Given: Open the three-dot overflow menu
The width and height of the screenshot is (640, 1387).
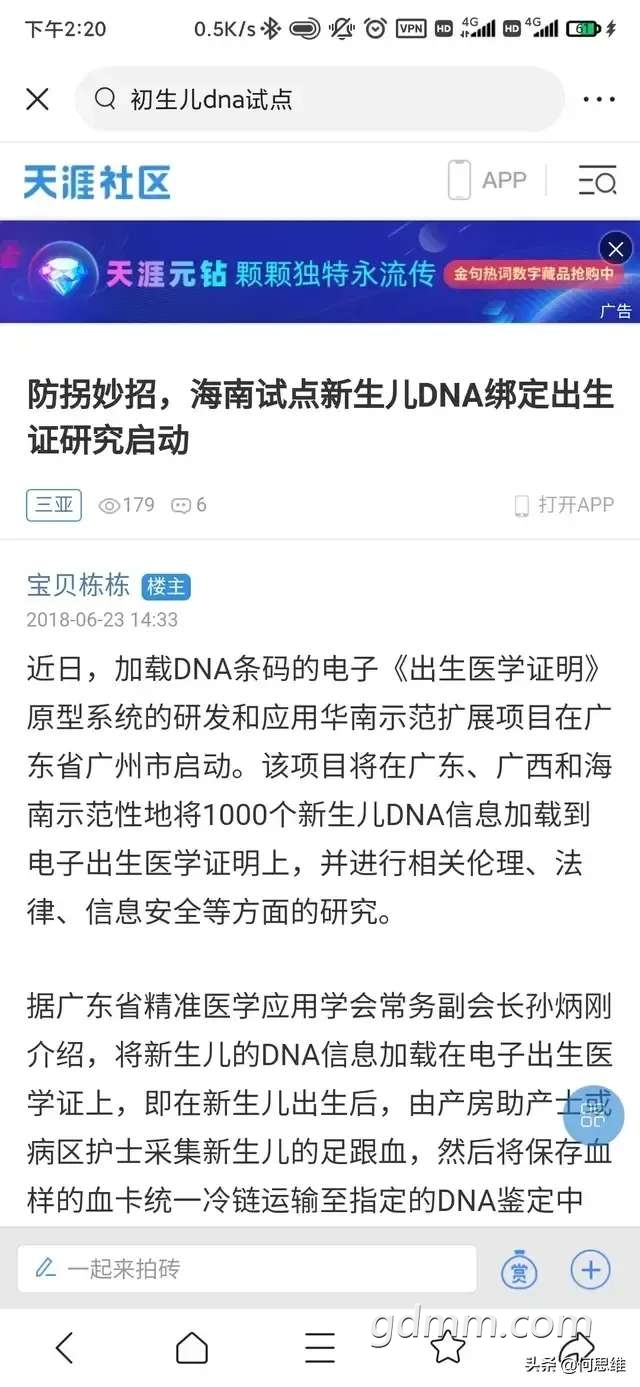Looking at the screenshot, I should [599, 99].
